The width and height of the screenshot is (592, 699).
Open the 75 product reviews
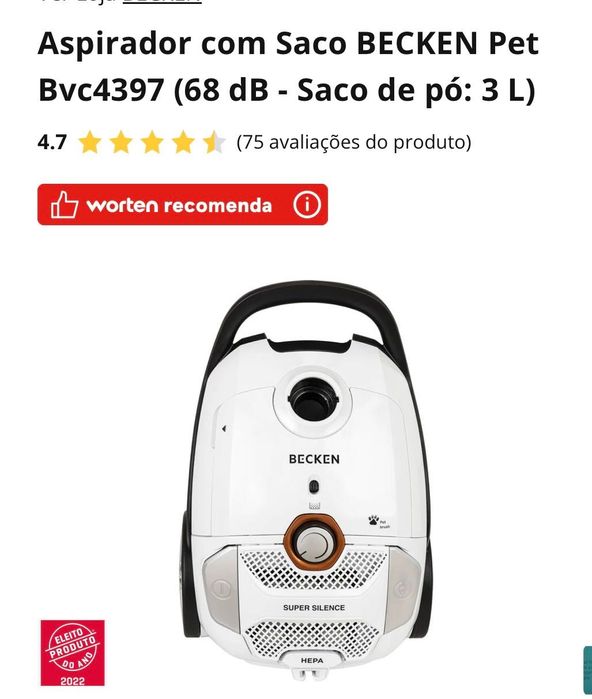point(354,142)
